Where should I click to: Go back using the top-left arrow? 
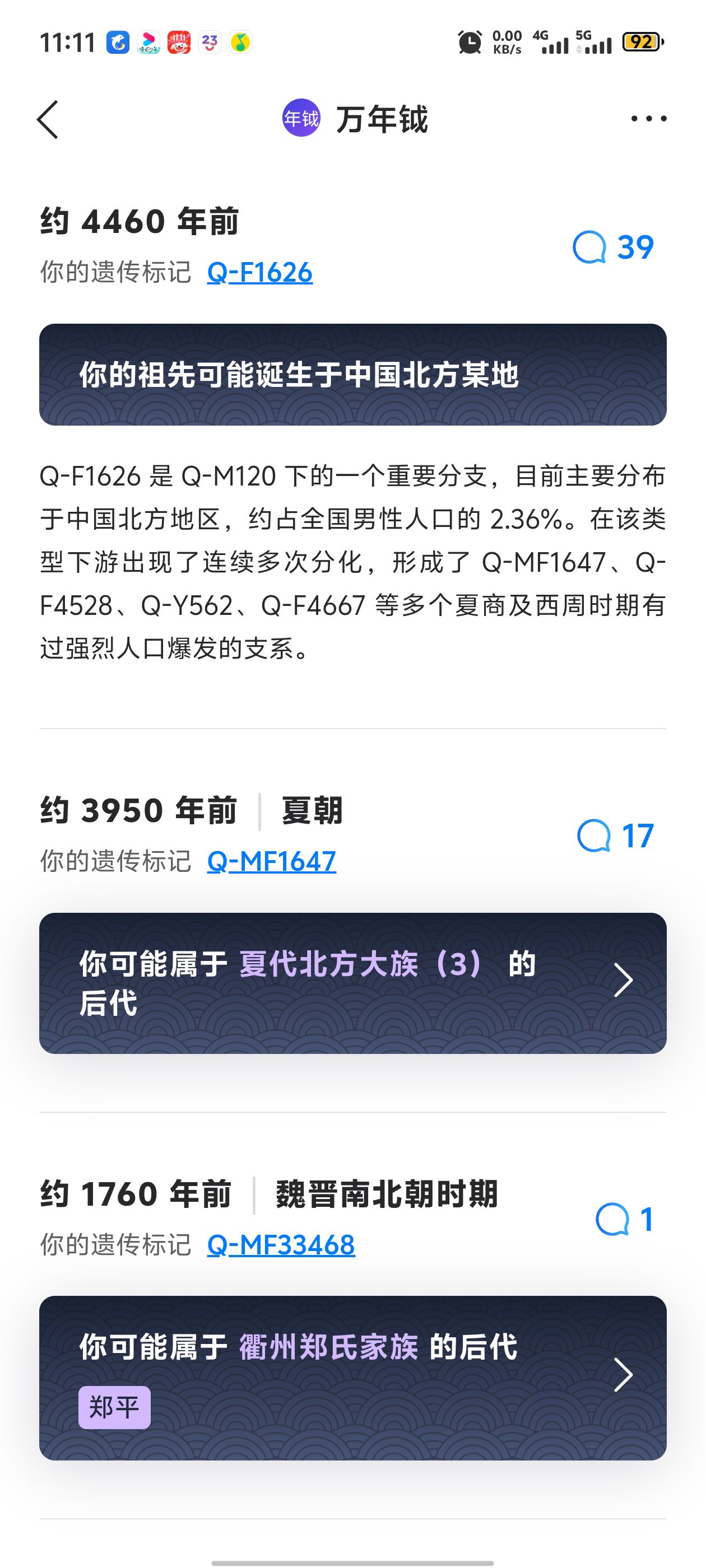(x=48, y=119)
